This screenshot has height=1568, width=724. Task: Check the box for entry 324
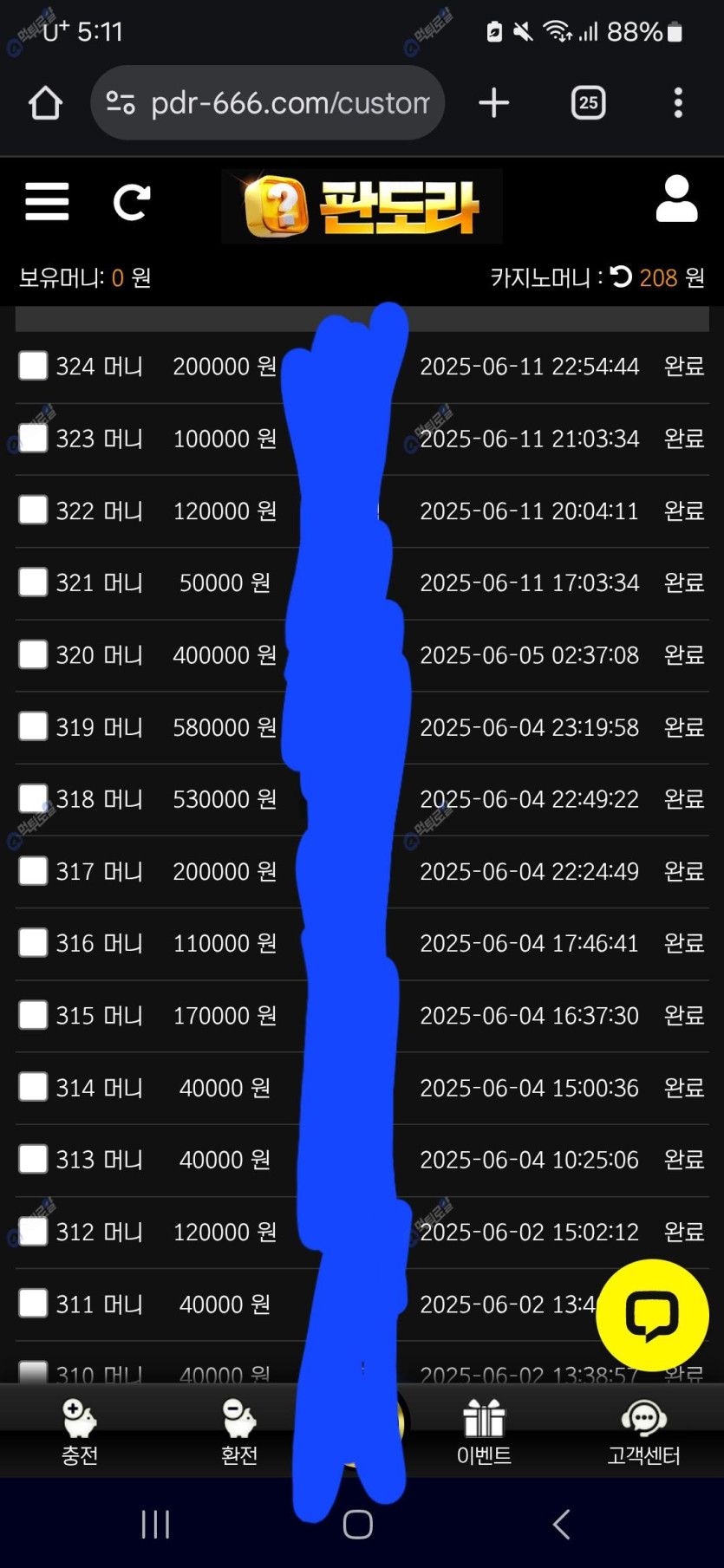(33, 366)
